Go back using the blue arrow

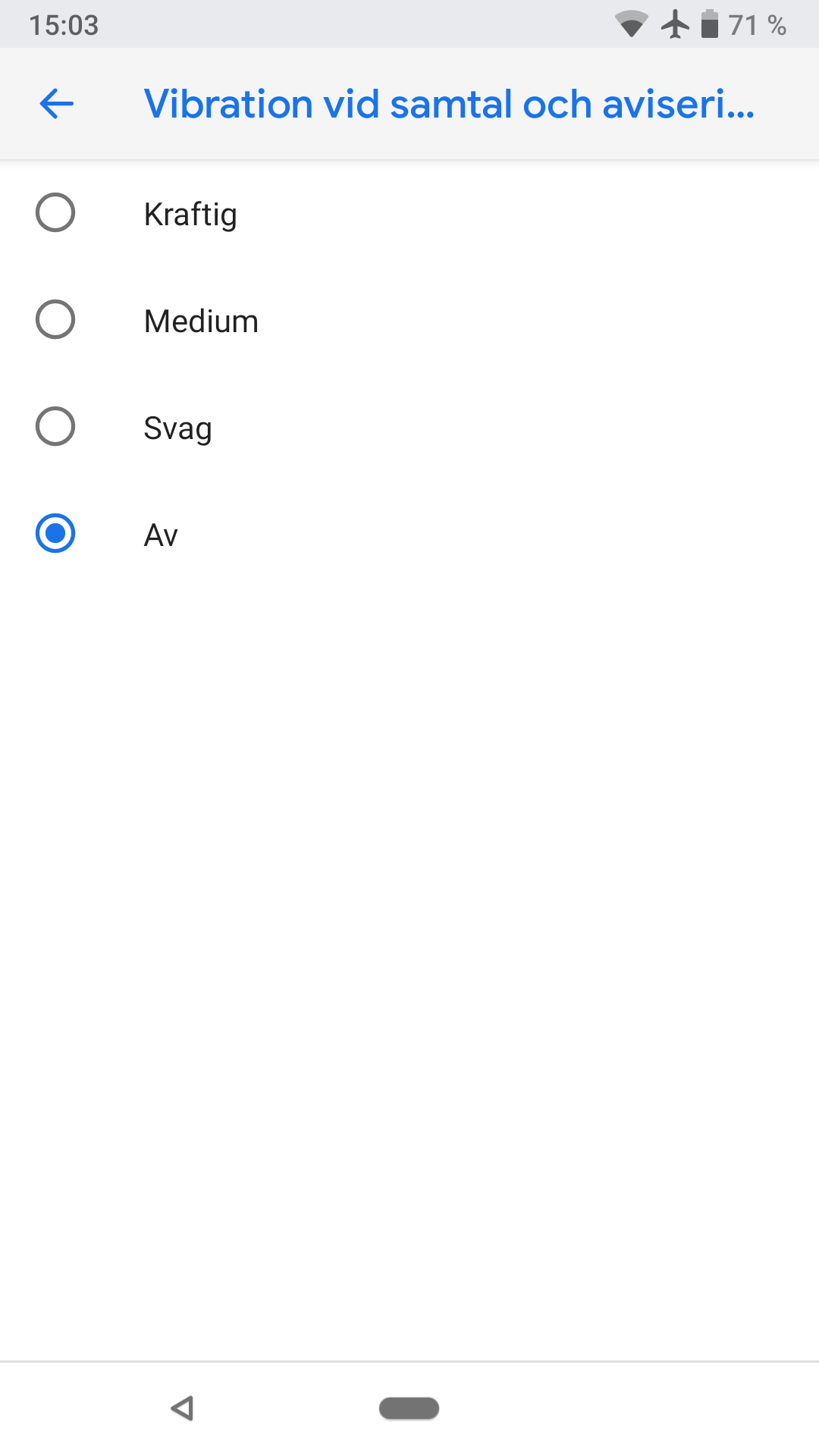click(57, 104)
